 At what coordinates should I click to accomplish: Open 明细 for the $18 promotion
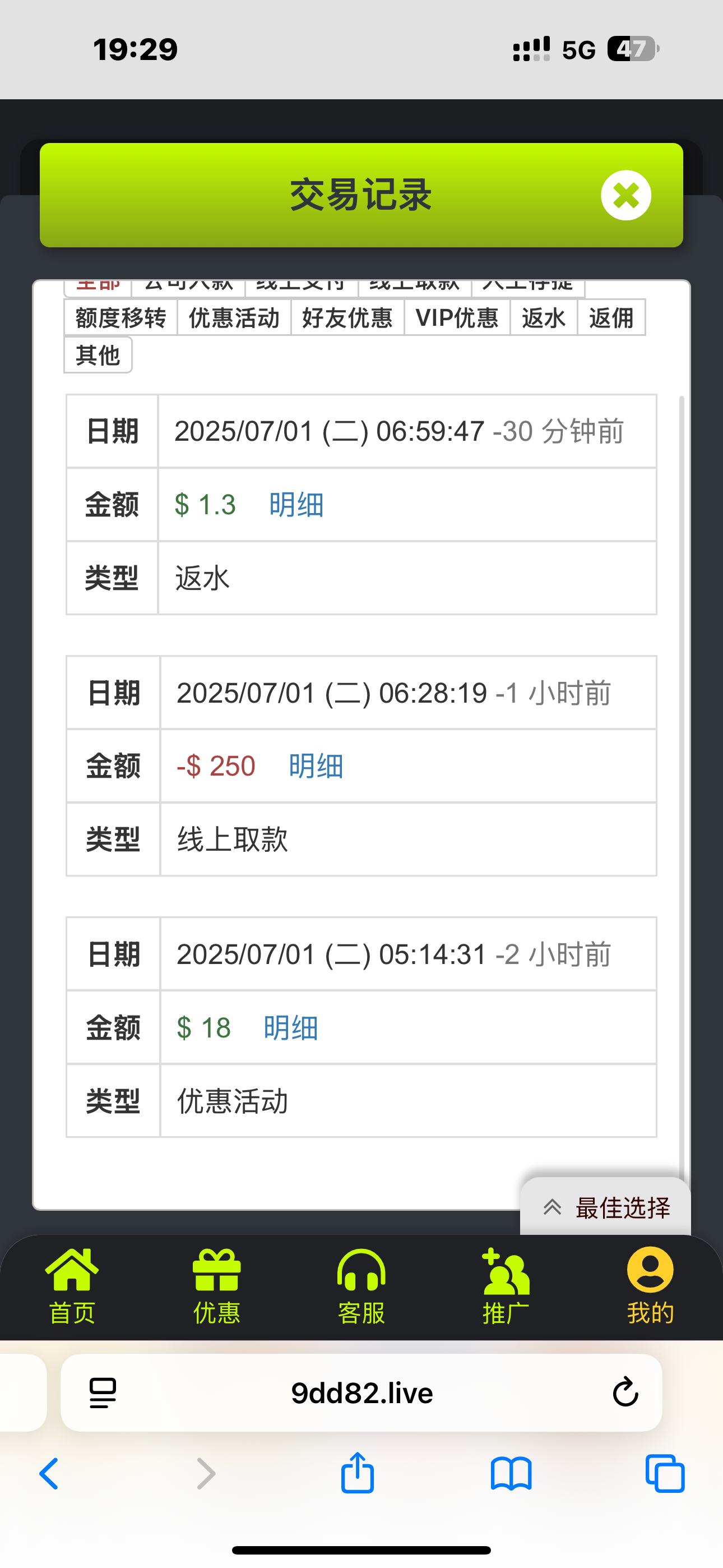(x=290, y=1027)
